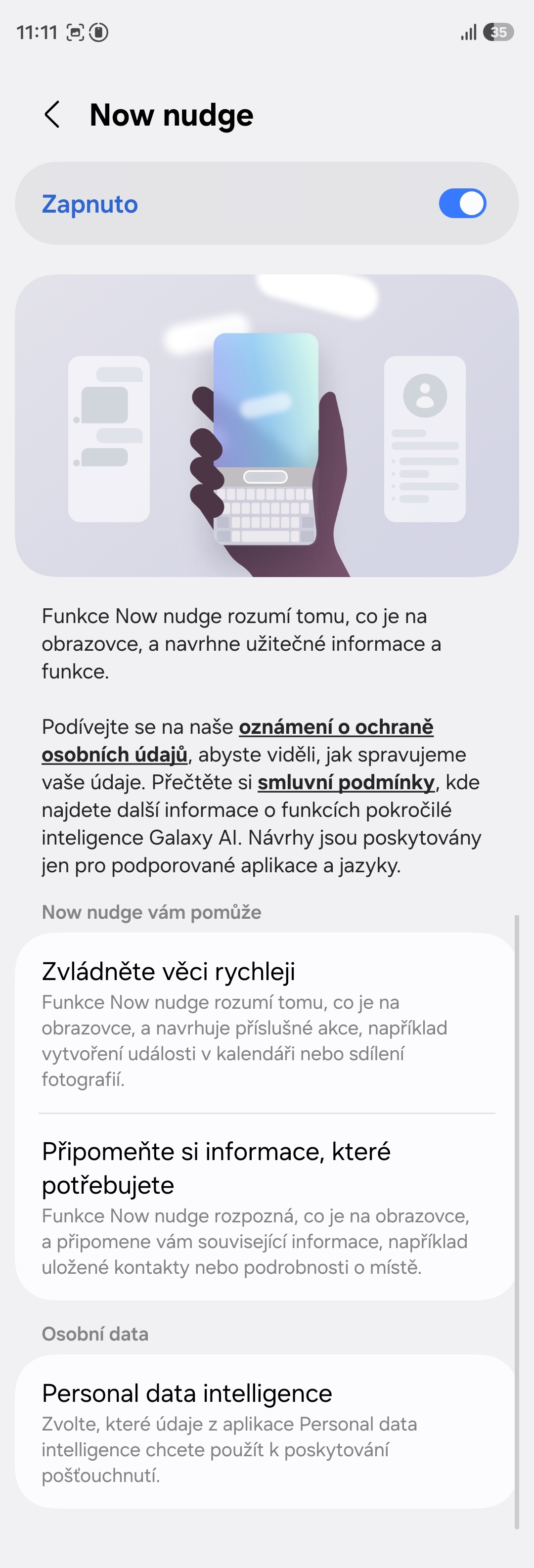
Task: Tap the battery saver icon in status bar
Action: pyautogui.click(x=98, y=32)
